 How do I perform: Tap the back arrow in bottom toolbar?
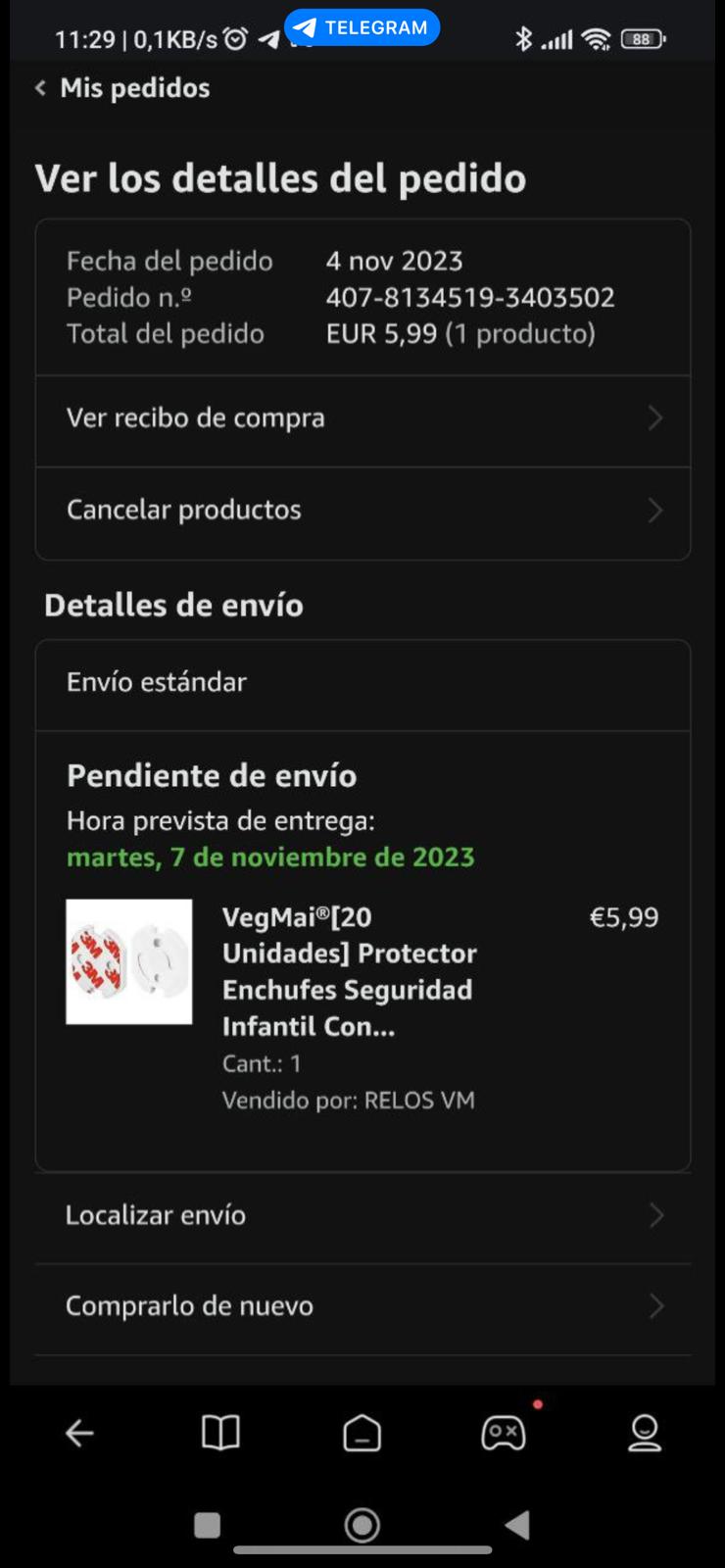coord(79,1433)
